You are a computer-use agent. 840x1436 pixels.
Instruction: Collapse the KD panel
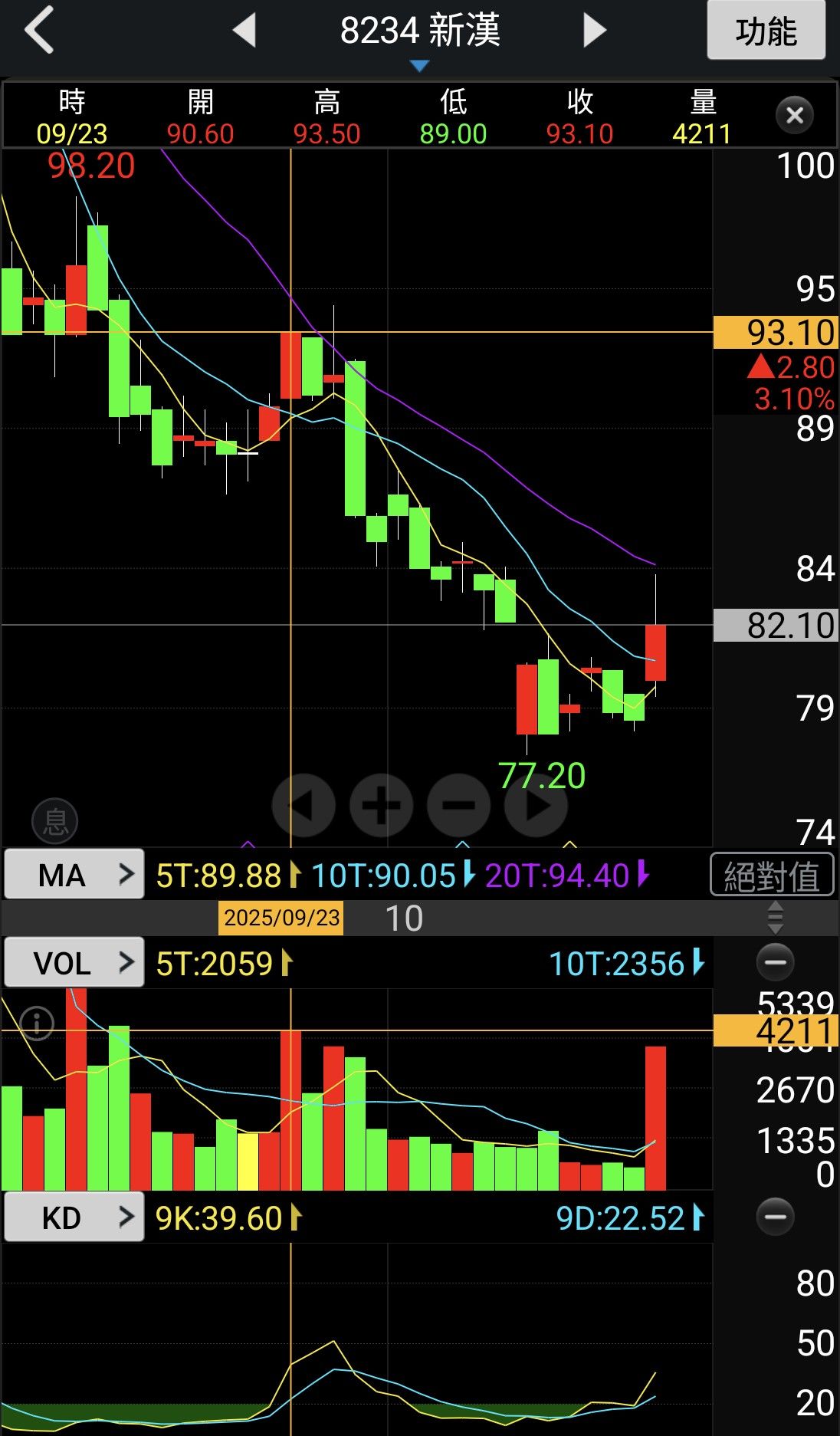(x=775, y=1217)
